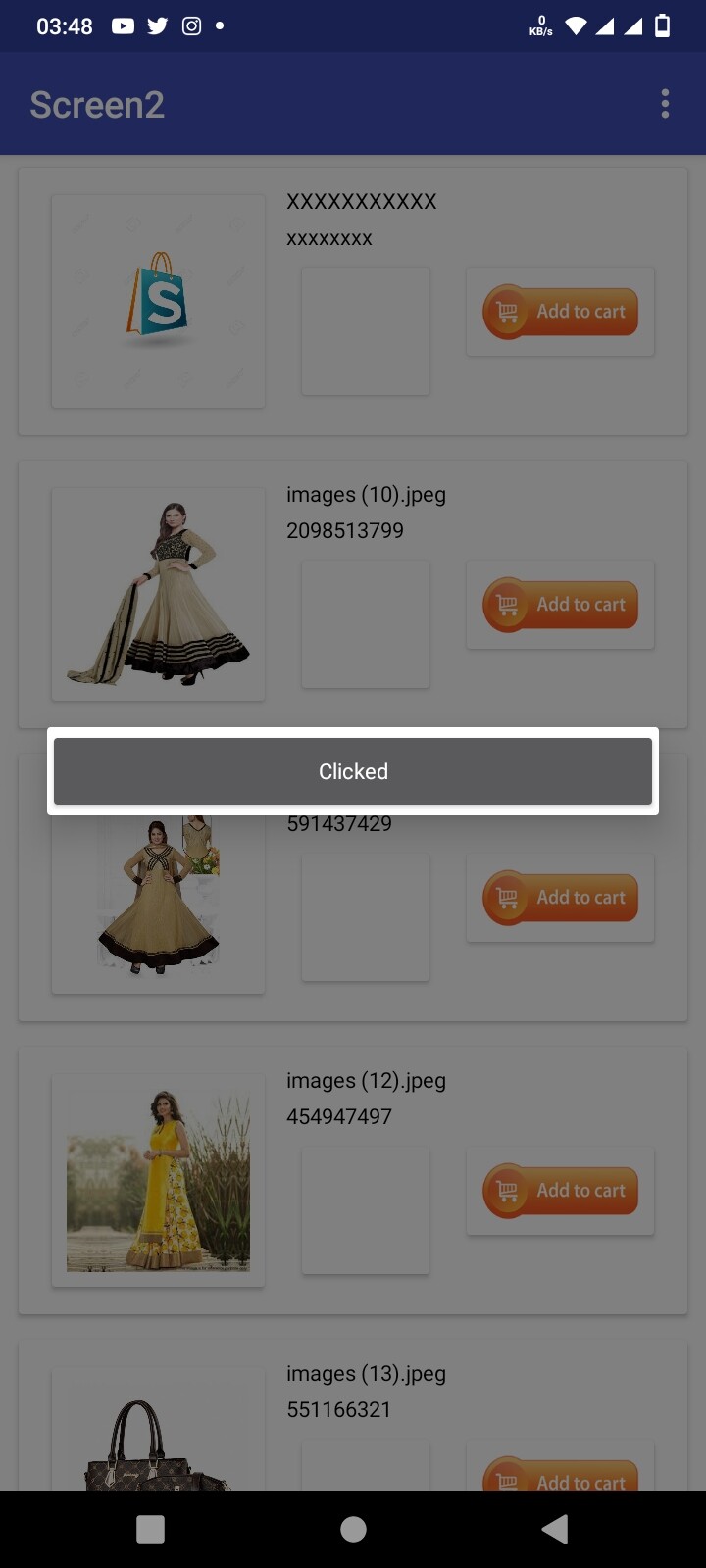Add images (12).jpeg to cart

(561, 1190)
